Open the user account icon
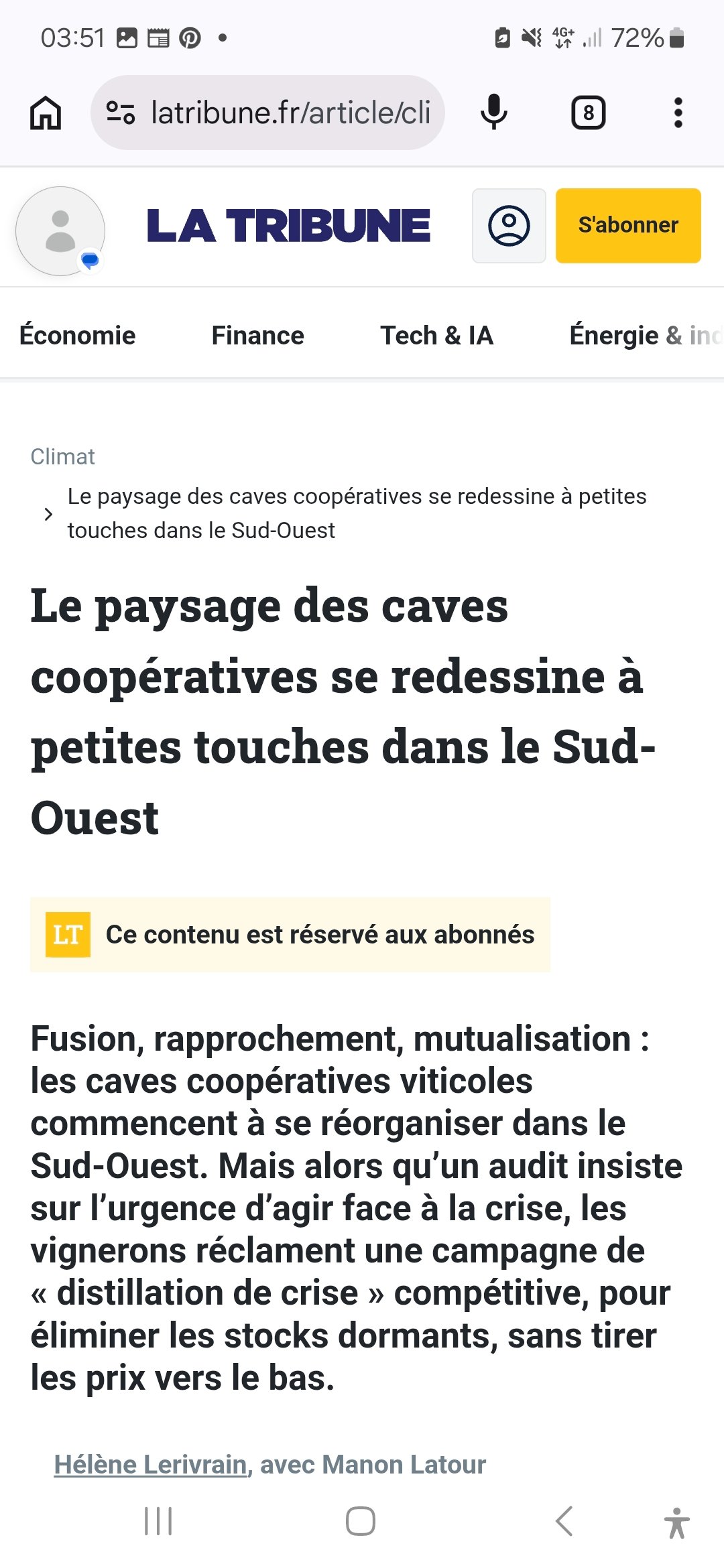This screenshot has height=1568, width=724. tap(509, 226)
